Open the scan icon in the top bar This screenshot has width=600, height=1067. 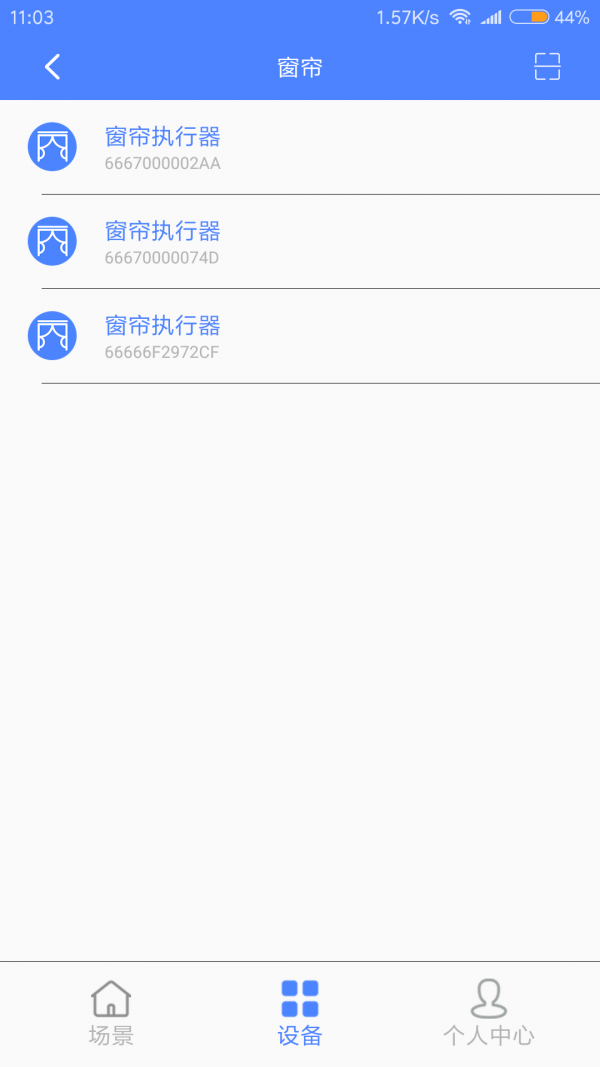tap(547, 67)
